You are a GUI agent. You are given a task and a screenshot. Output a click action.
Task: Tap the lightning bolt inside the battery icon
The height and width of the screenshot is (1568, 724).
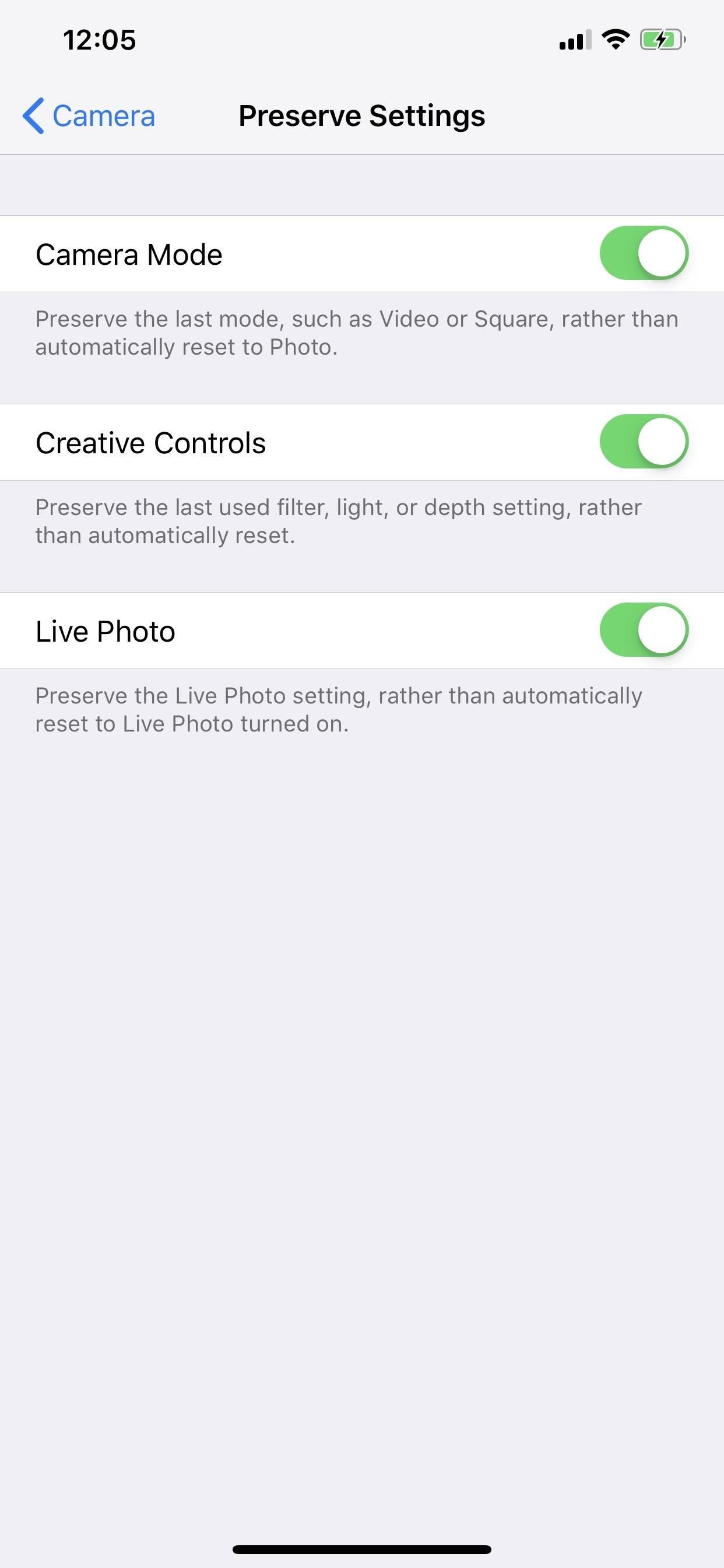pyautogui.click(x=660, y=39)
